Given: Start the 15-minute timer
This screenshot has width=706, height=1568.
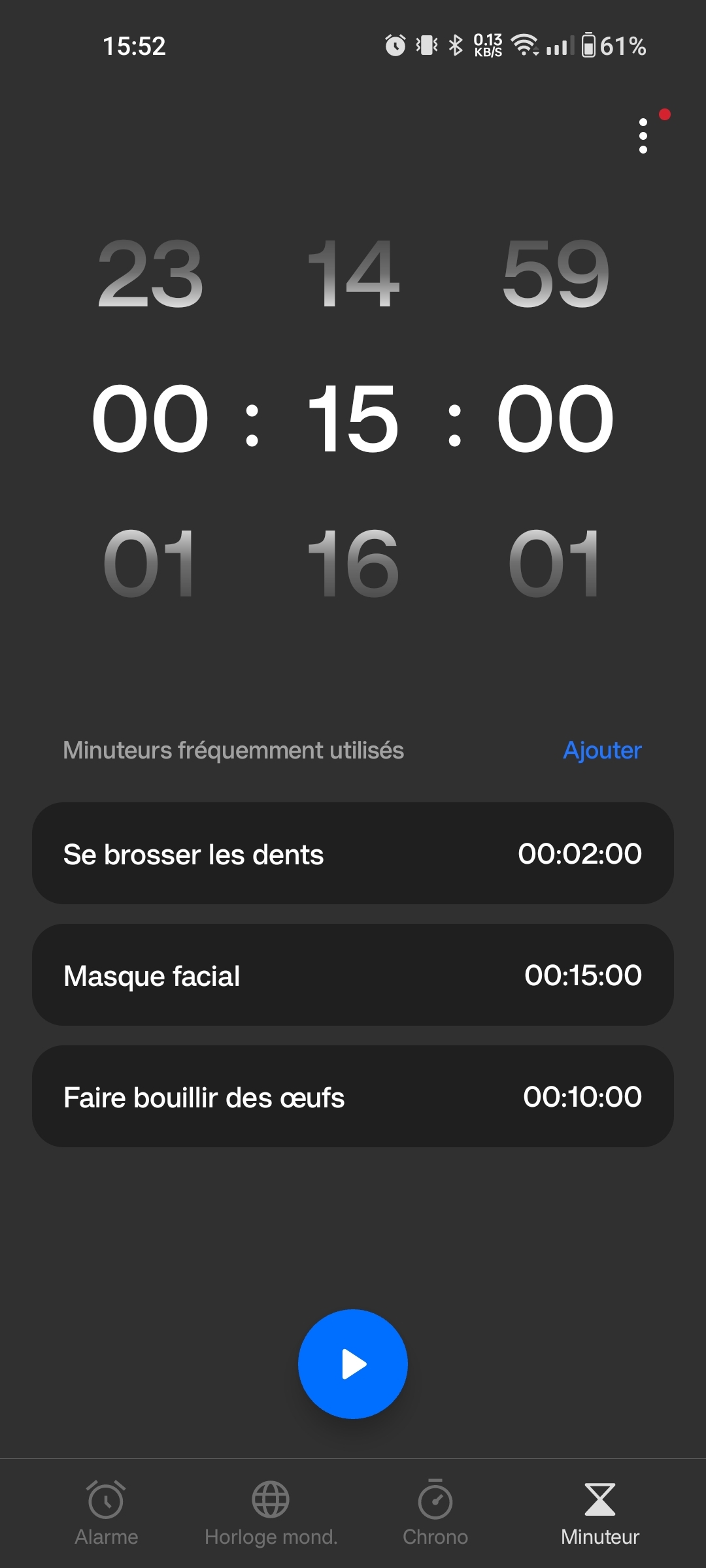Looking at the screenshot, I should tap(353, 1364).
